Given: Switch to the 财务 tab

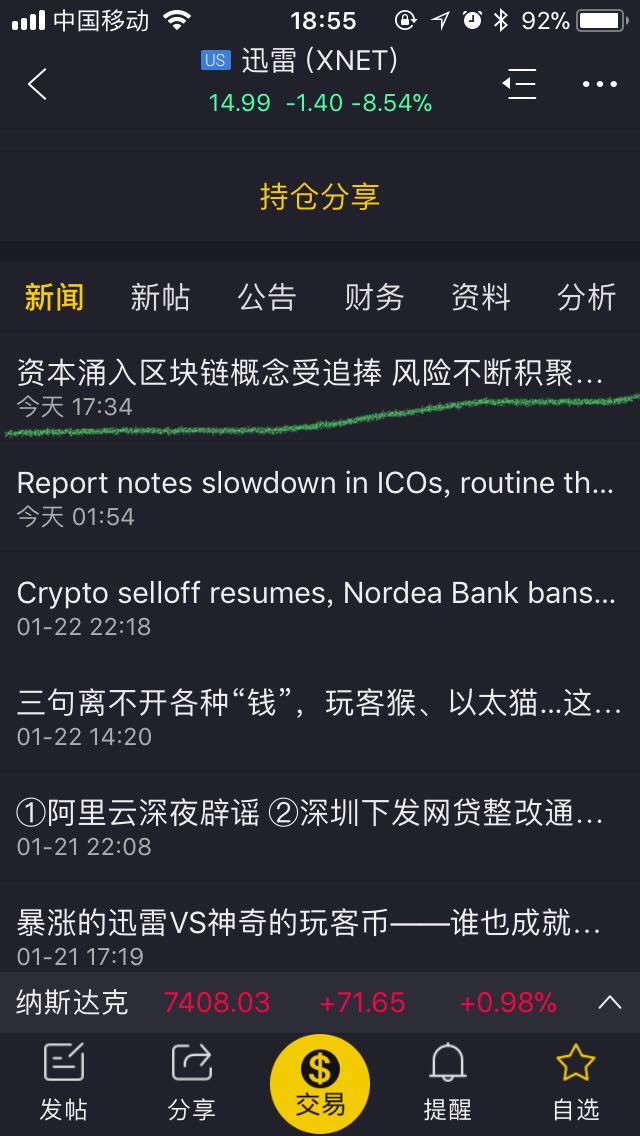Looking at the screenshot, I should pyautogui.click(x=373, y=297).
